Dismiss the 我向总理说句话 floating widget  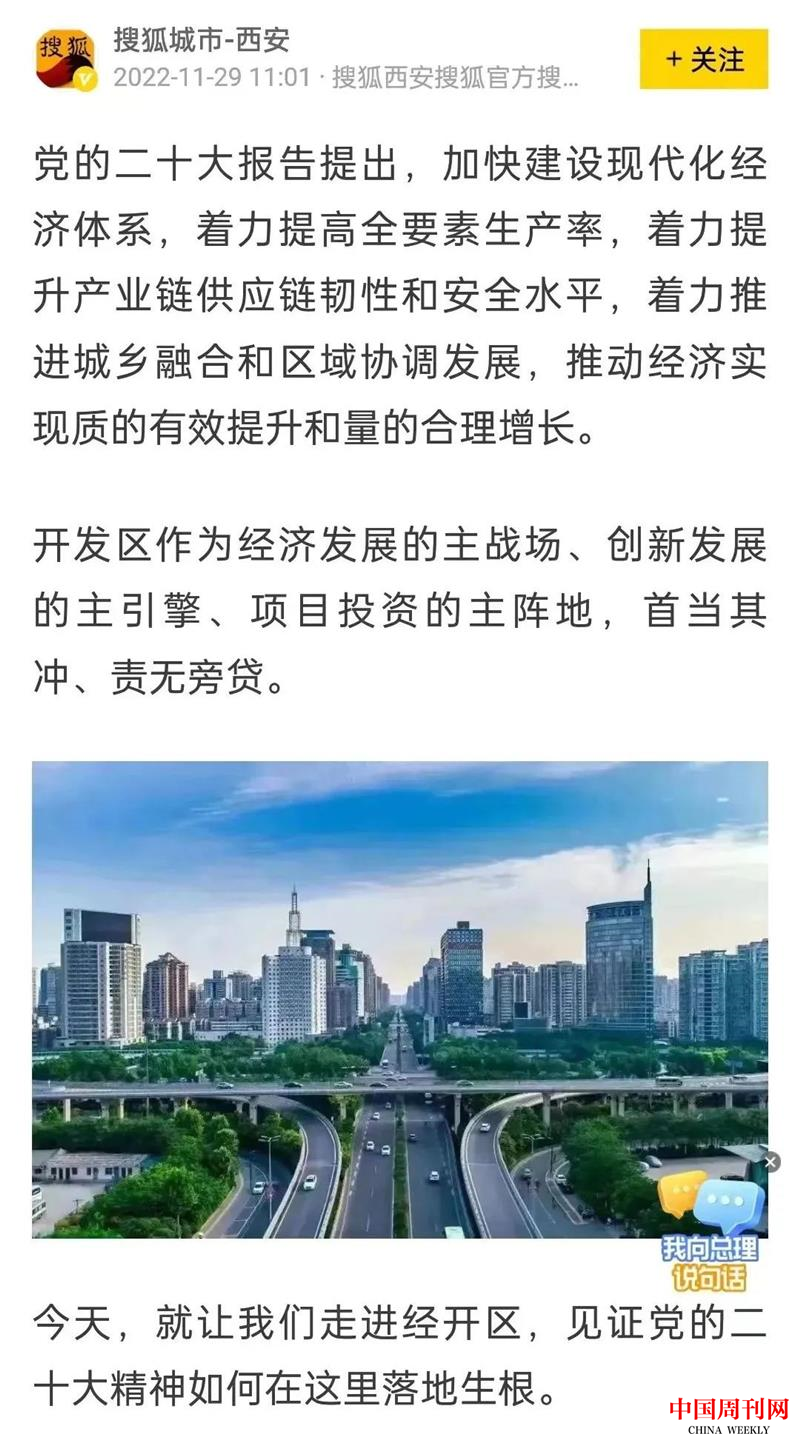point(770,1162)
